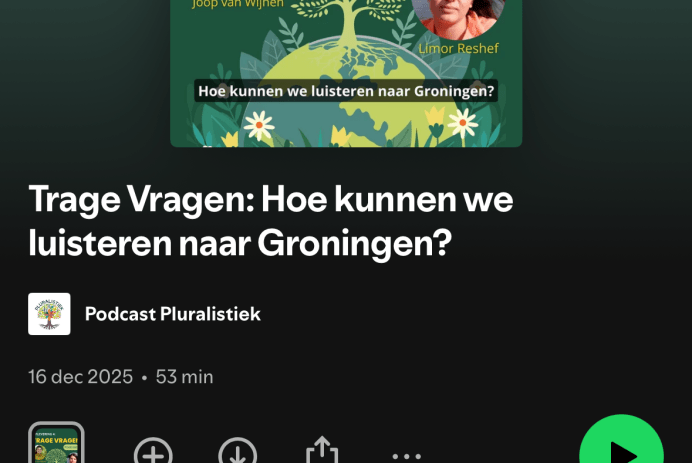Image resolution: width=692 pixels, height=463 pixels.
Task: Play the Trage Vragen episode
Action: (x=622, y=447)
